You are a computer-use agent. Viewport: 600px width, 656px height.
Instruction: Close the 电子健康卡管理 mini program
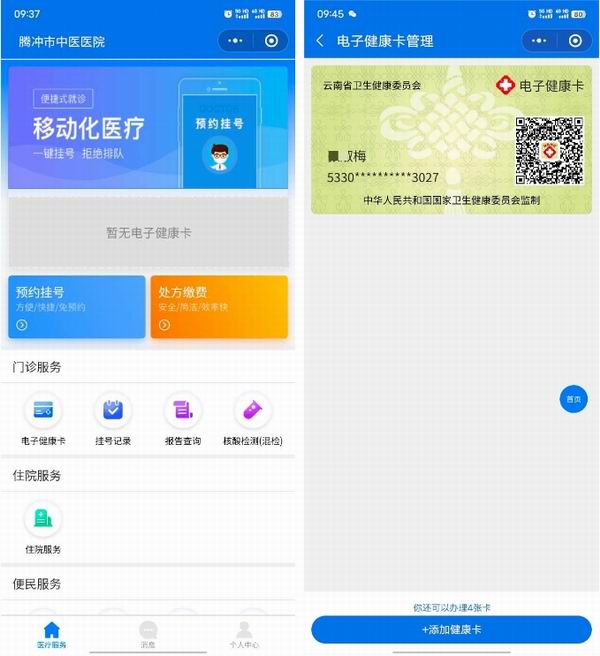[x=575, y=41]
